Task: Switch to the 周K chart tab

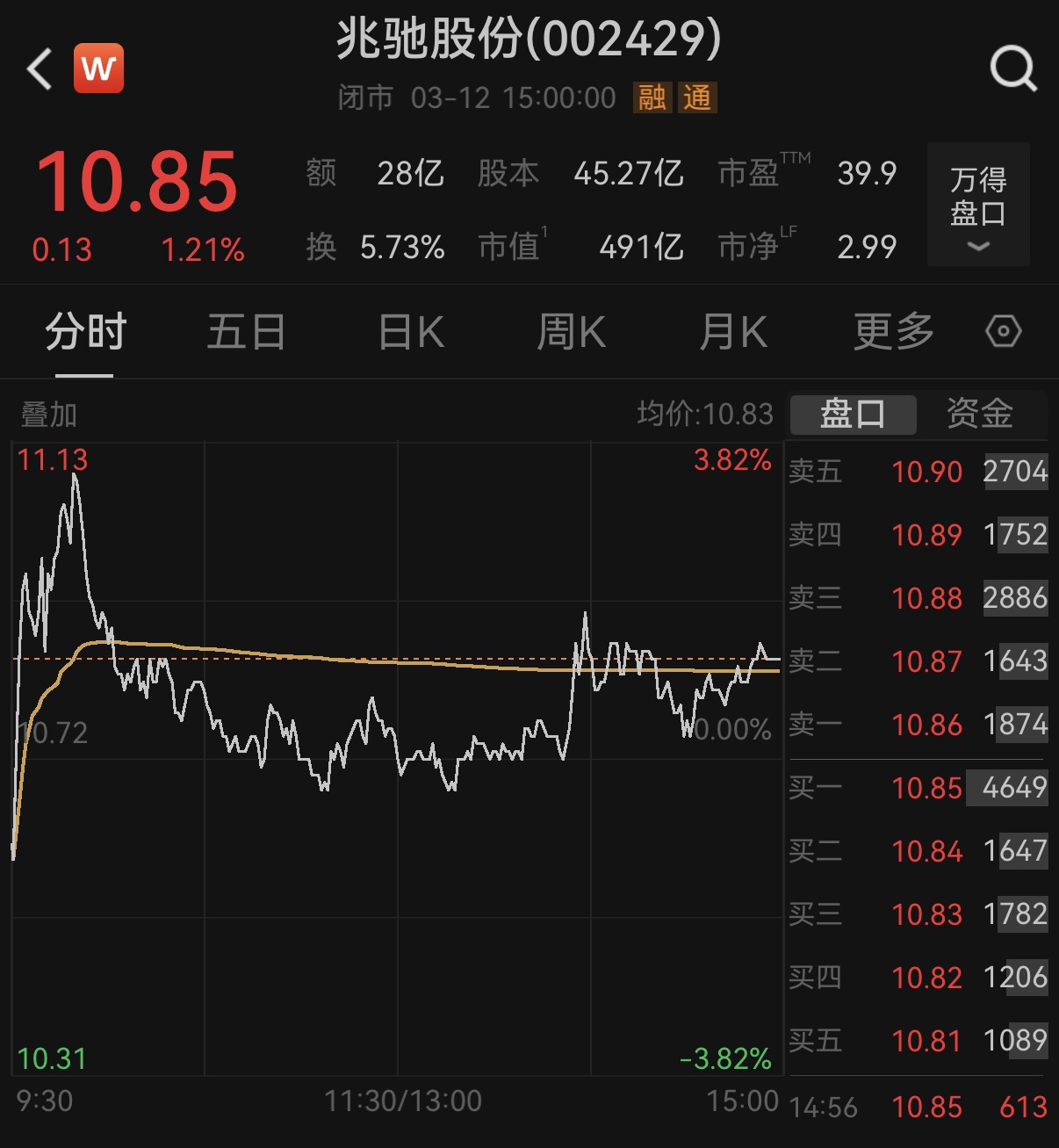Action: (571, 333)
